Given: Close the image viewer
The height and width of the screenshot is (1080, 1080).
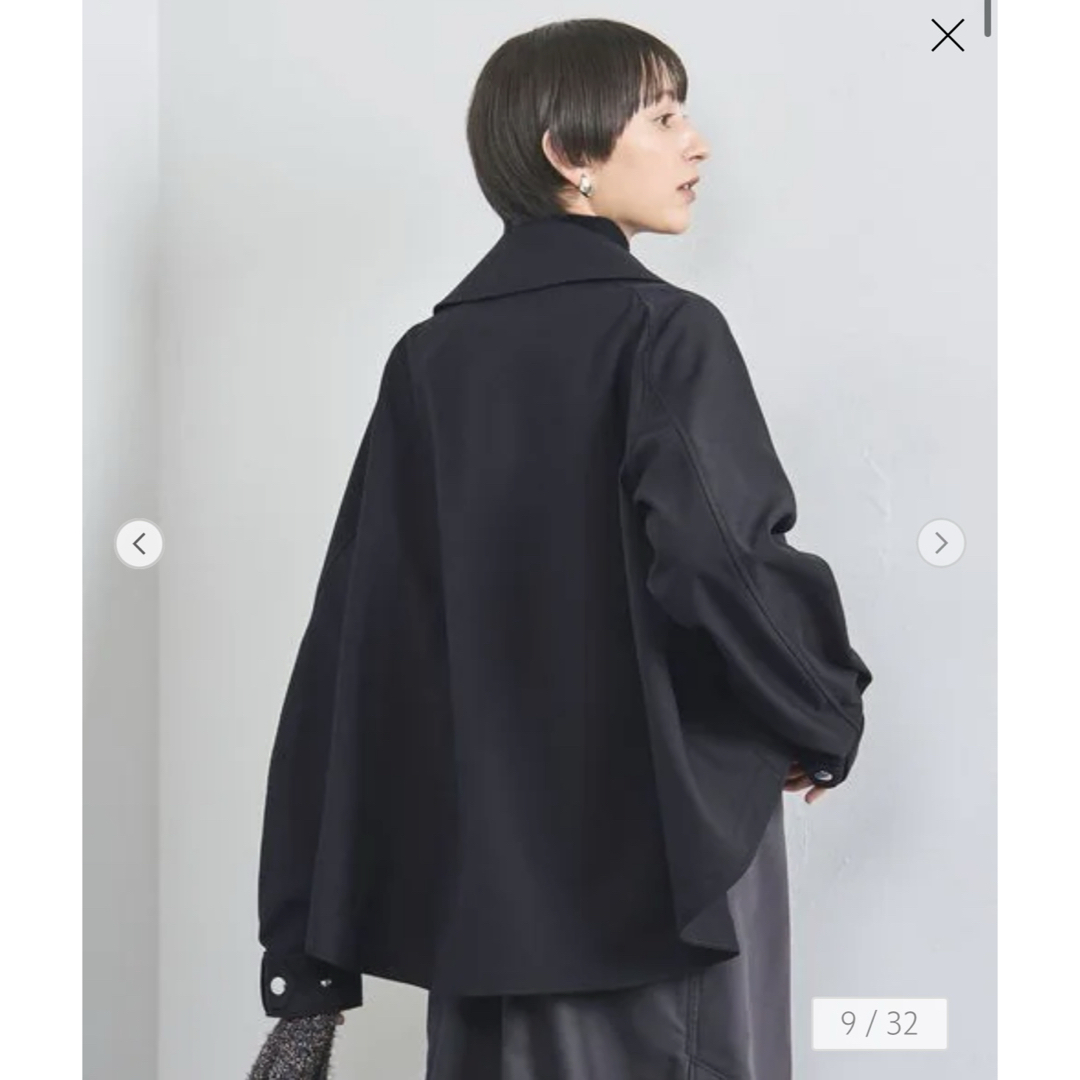Looking at the screenshot, I should pos(947,36).
